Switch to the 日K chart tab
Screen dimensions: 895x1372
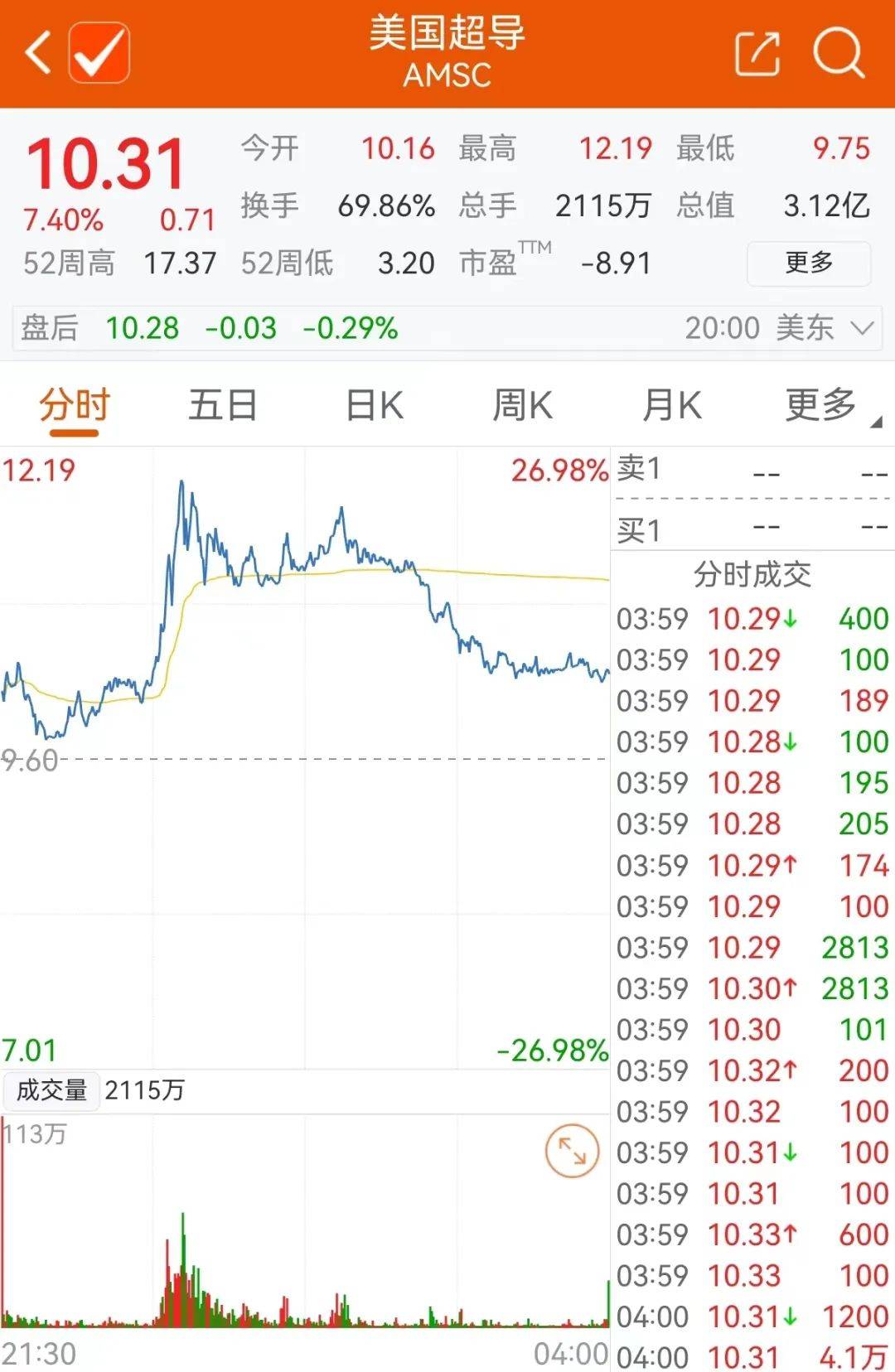click(x=375, y=406)
